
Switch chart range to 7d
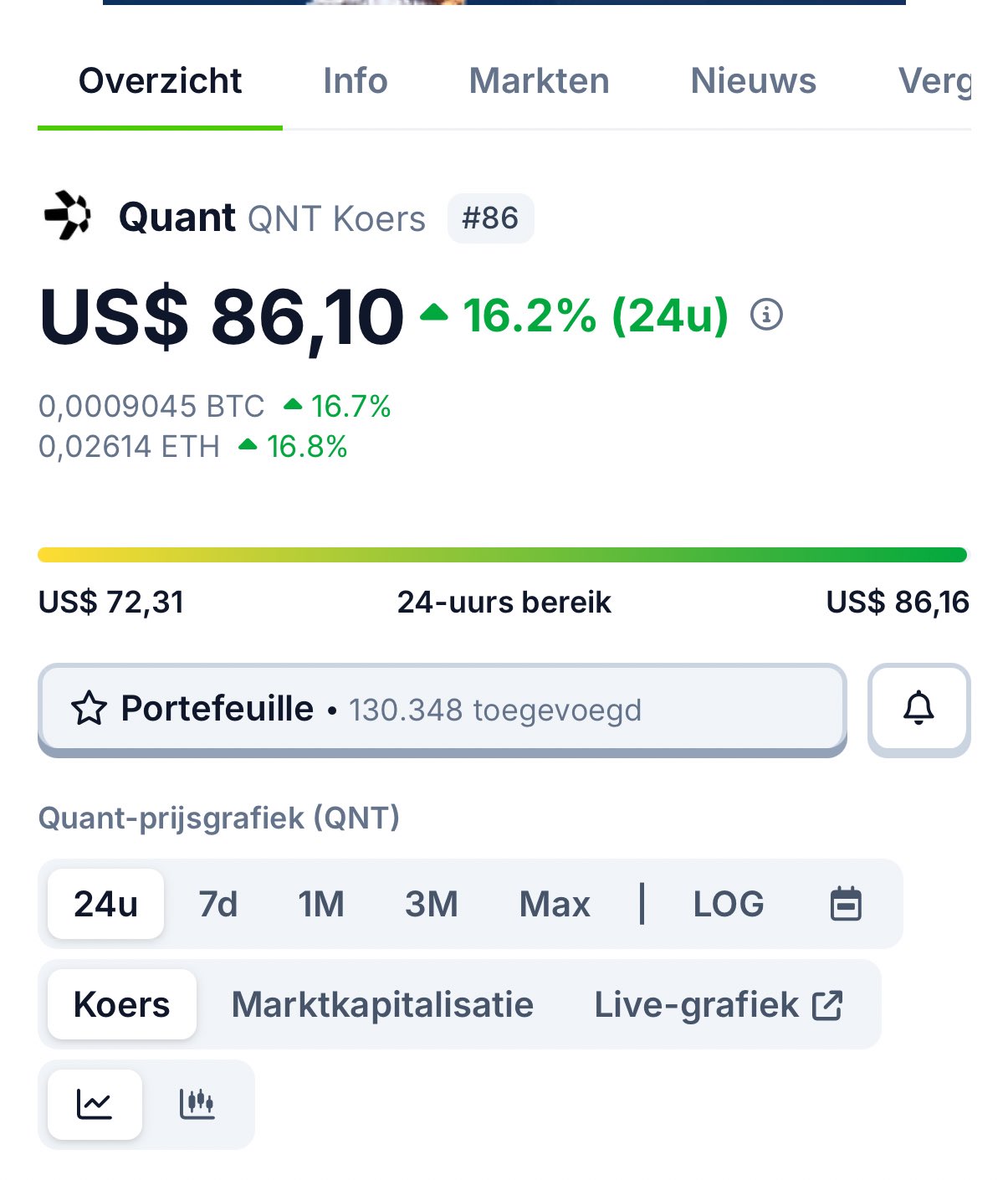[x=217, y=904]
